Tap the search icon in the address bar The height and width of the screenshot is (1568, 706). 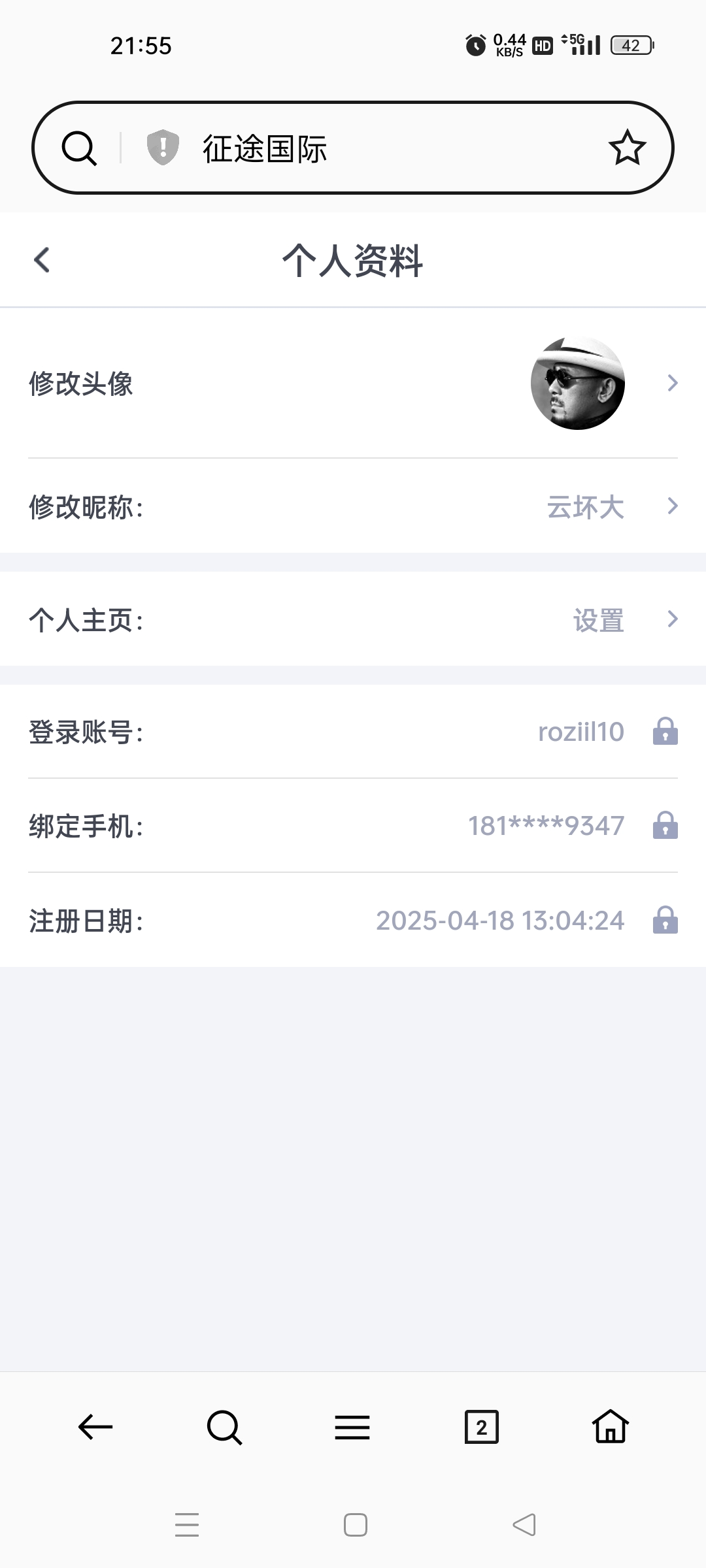(x=79, y=148)
